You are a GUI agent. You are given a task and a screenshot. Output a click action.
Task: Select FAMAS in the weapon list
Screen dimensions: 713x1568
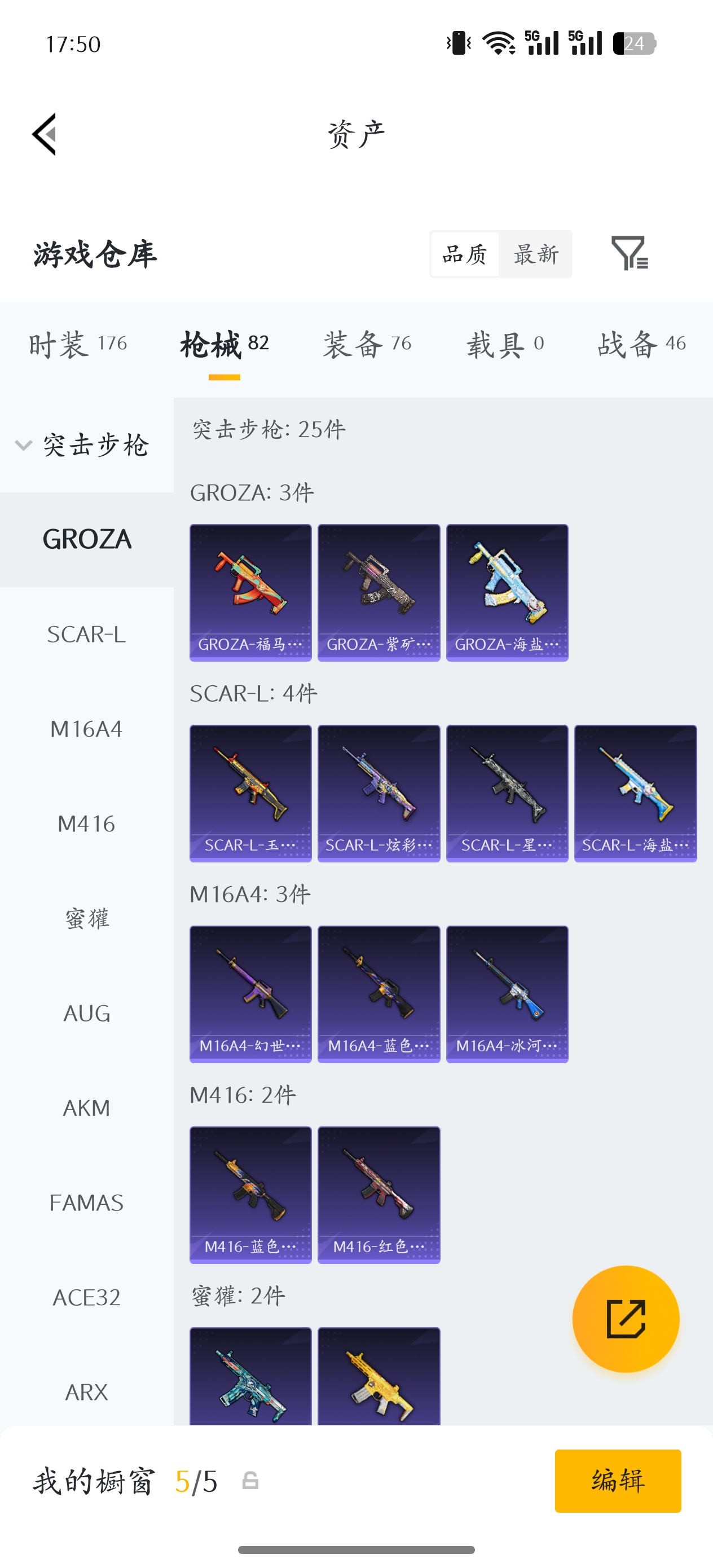pos(86,1203)
